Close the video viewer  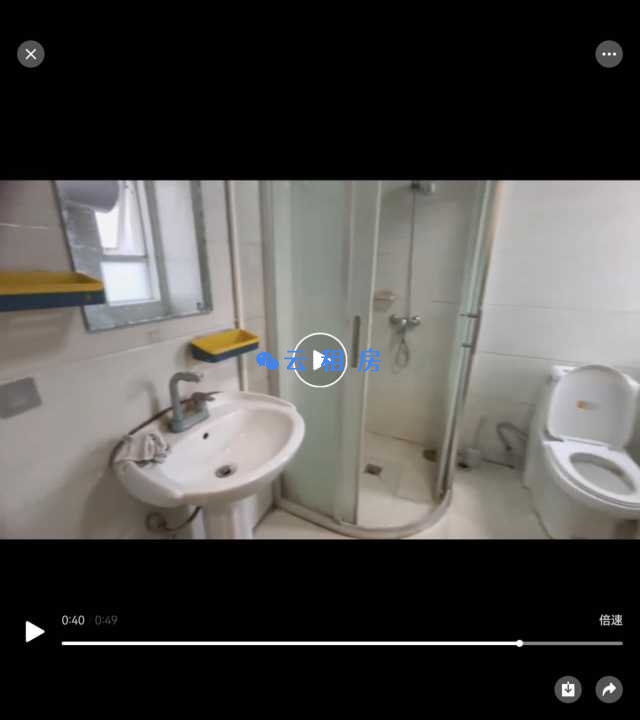31,54
